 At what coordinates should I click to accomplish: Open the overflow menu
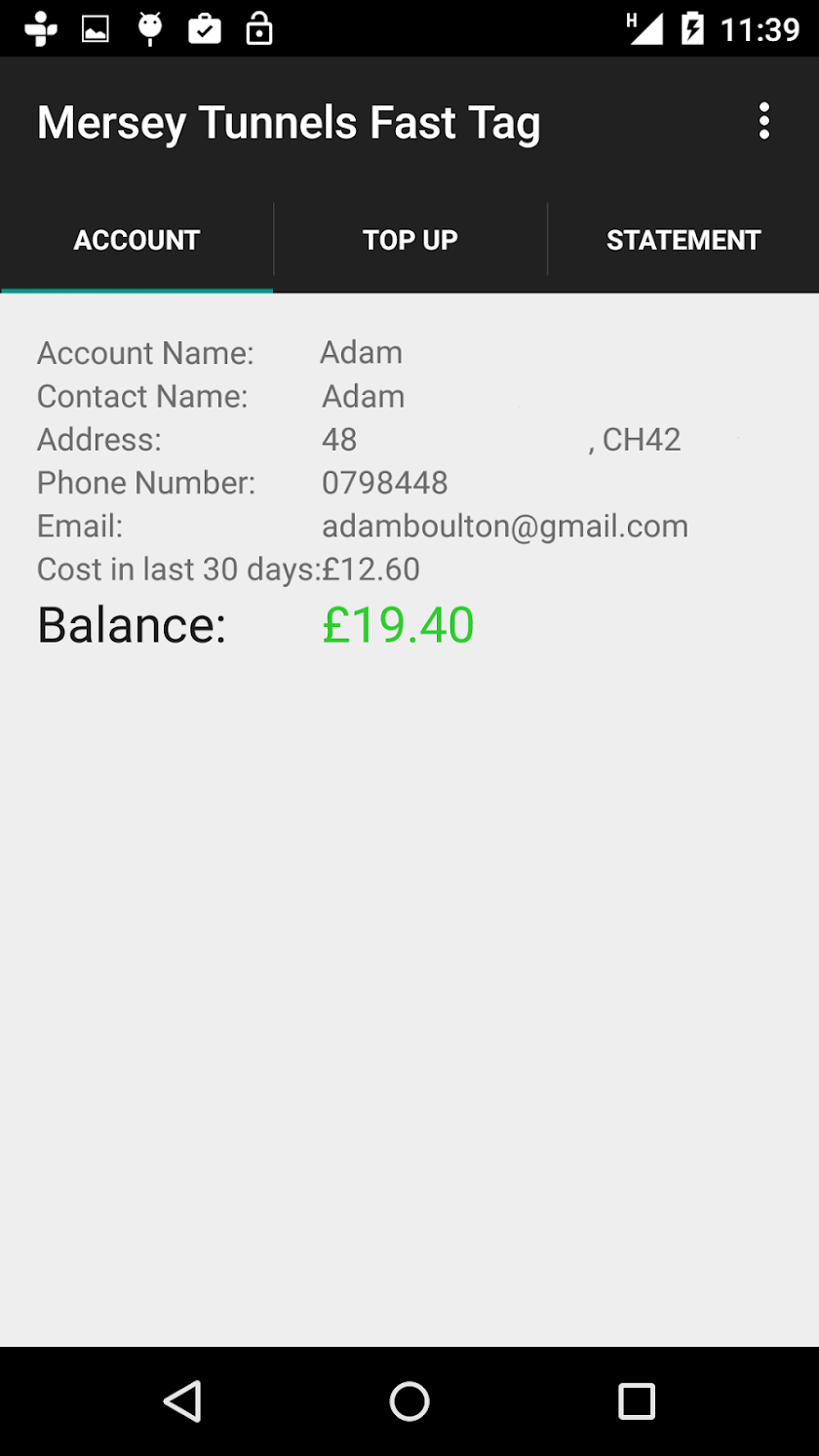pos(763,122)
